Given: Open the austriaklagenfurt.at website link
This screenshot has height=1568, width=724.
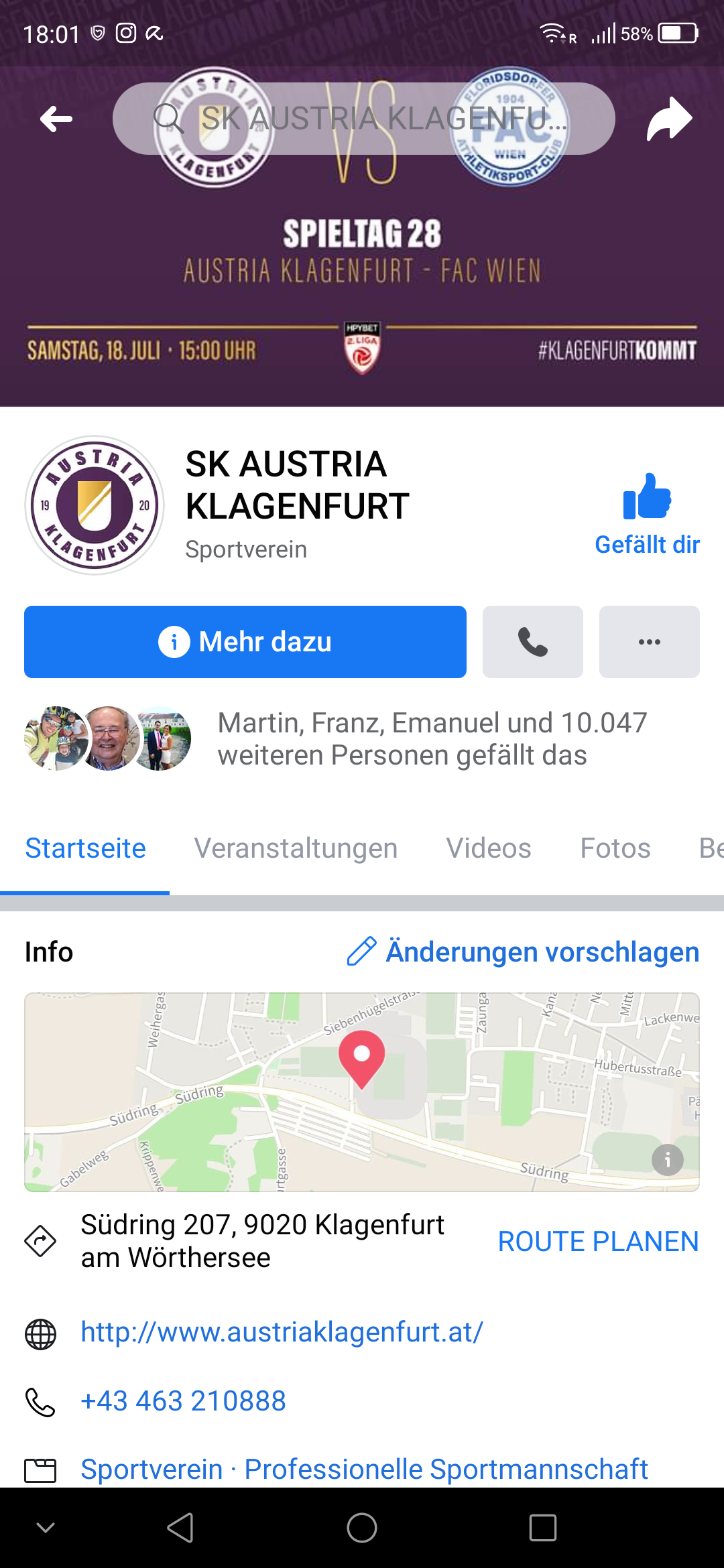Looking at the screenshot, I should pos(282,1332).
